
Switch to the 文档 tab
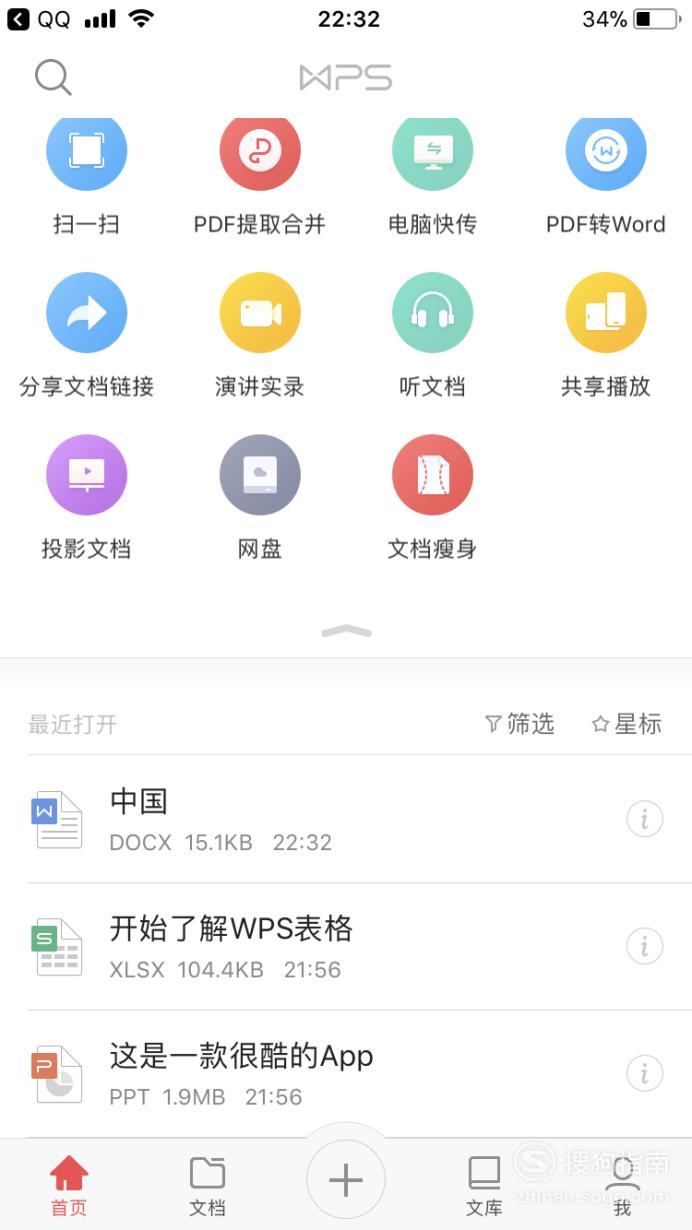(208, 1187)
